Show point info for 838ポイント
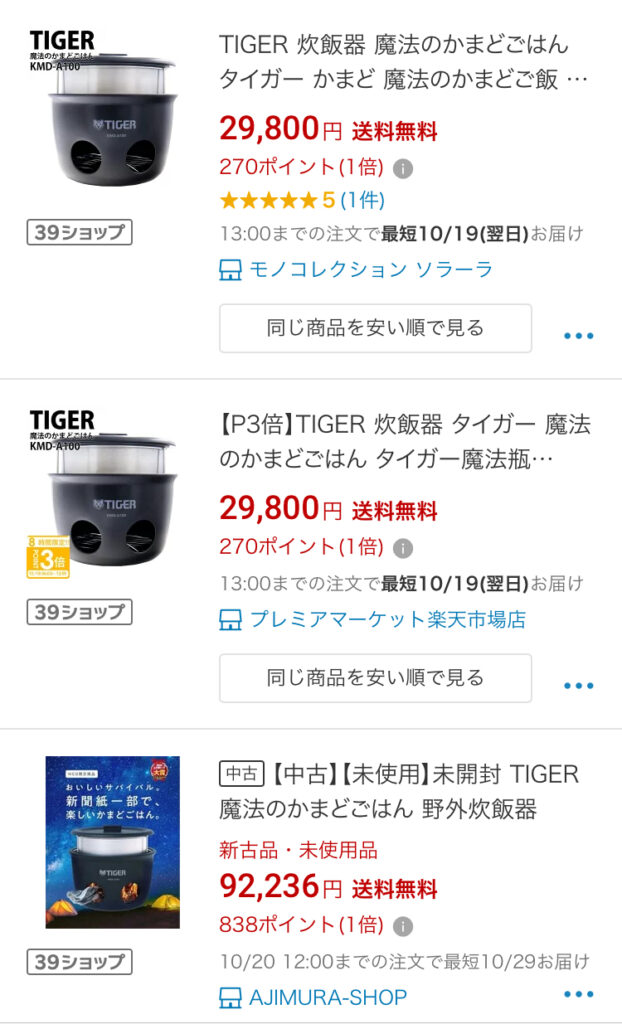This screenshot has height=1024, width=622. pyautogui.click(x=402, y=925)
